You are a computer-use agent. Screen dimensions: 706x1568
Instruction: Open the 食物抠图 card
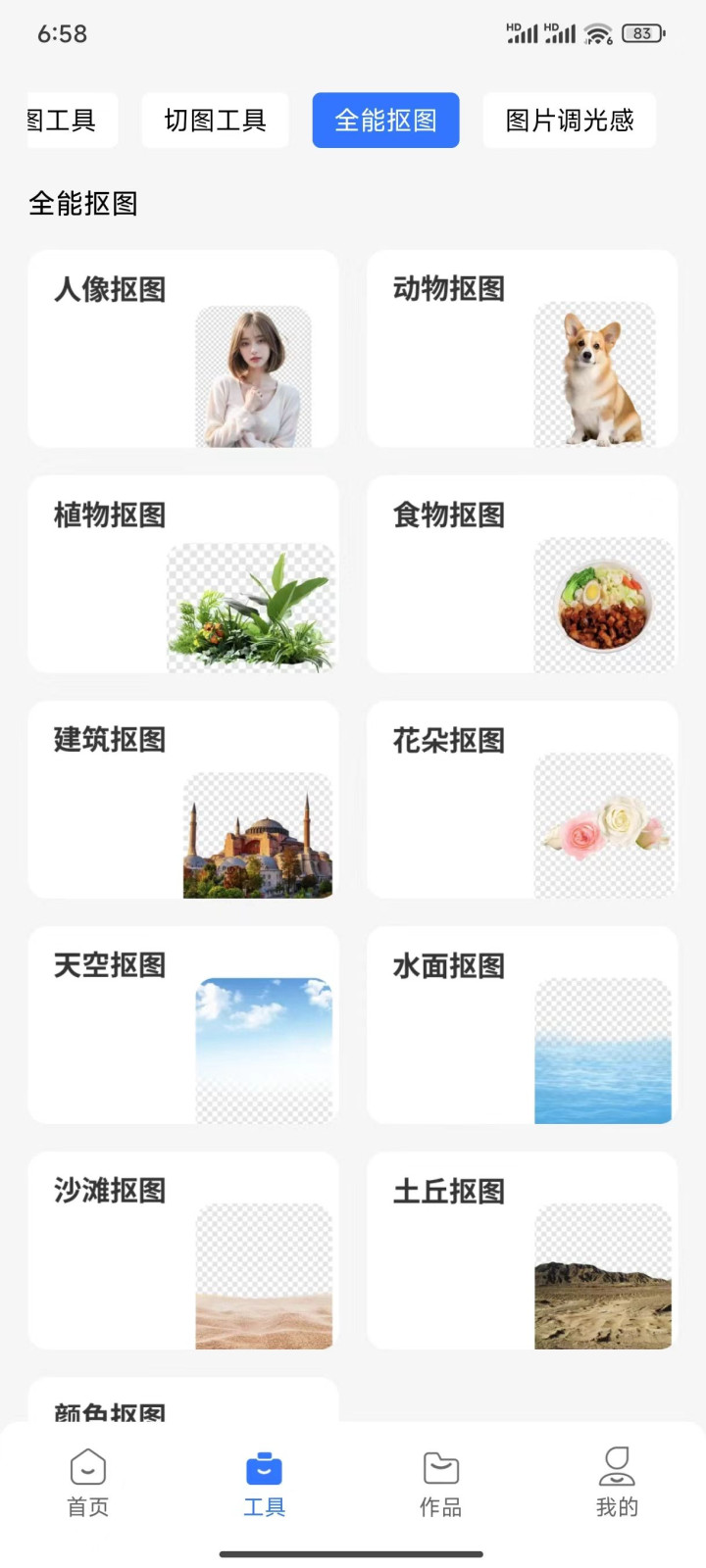[x=522, y=574]
